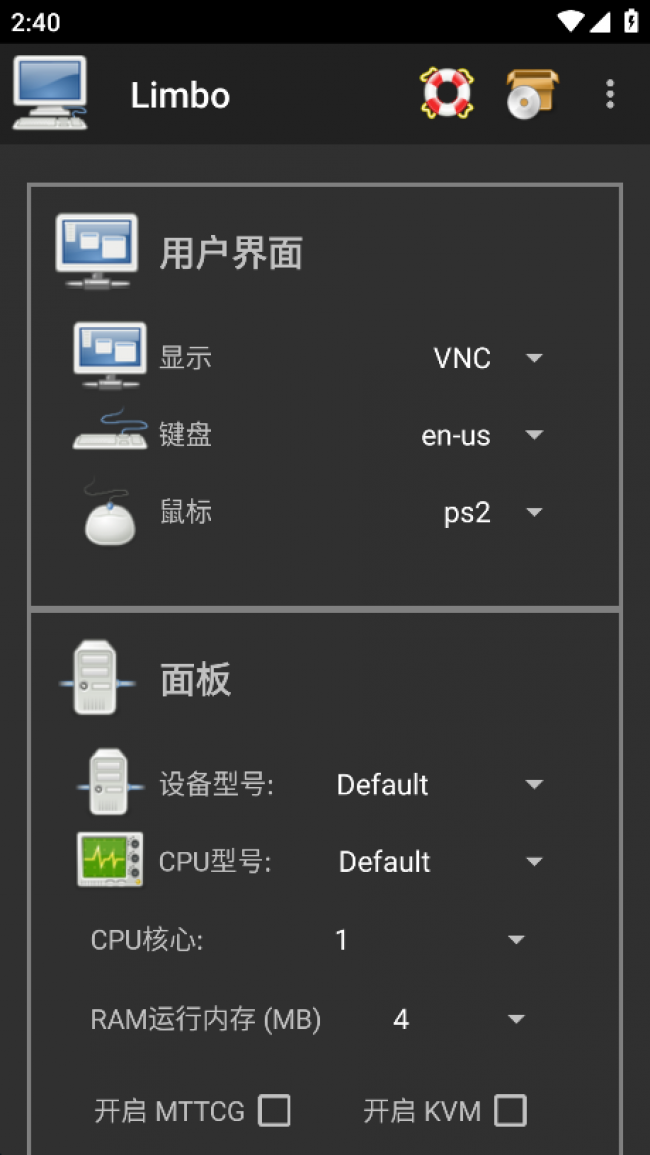Enable the 开启 MTTCG checkbox
Image resolution: width=650 pixels, height=1155 pixels.
coord(274,1111)
